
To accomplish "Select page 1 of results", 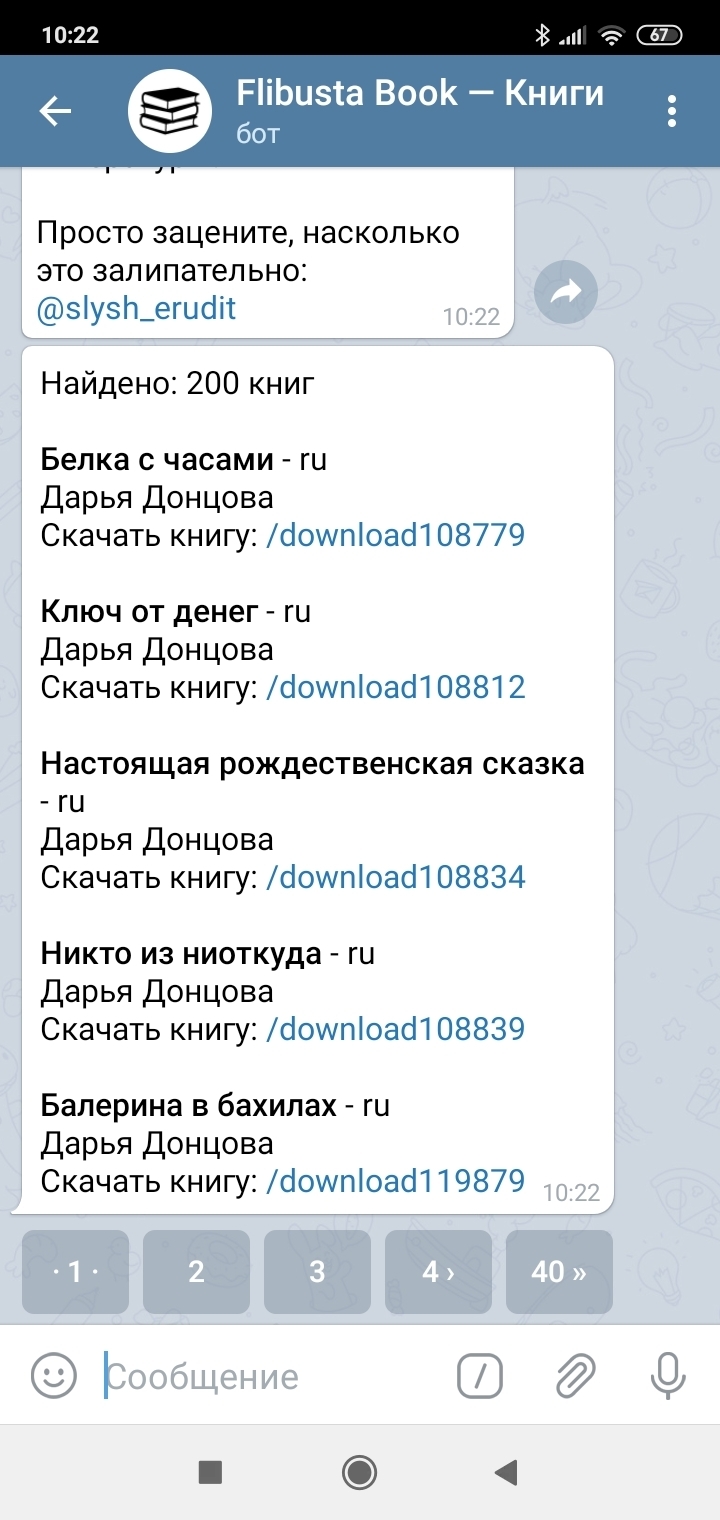I will [75, 1271].
